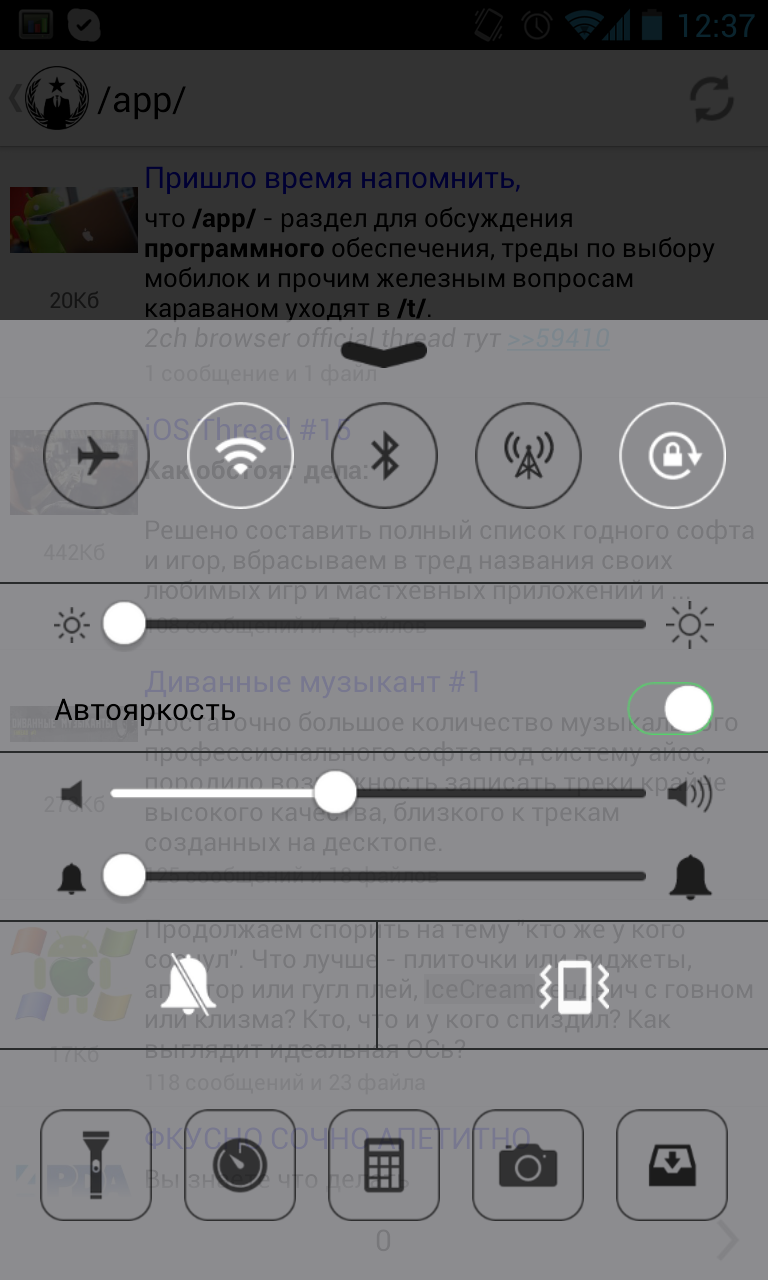Collapse the control panel with chevron handle

(384, 352)
